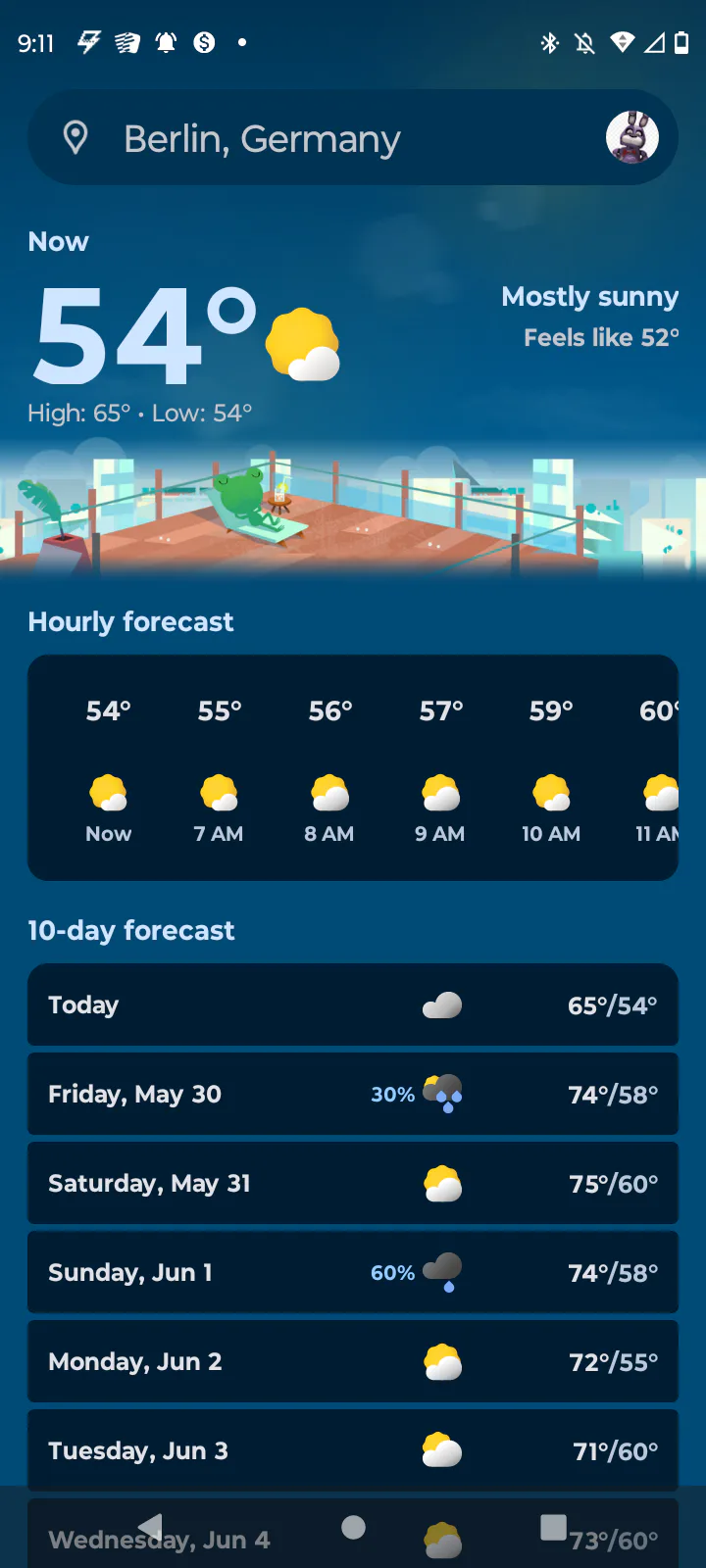Image resolution: width=706 pixels, height=1568 pixels.
Task: Open Friday, May 30 forecast details
Action: point(353,1094)
